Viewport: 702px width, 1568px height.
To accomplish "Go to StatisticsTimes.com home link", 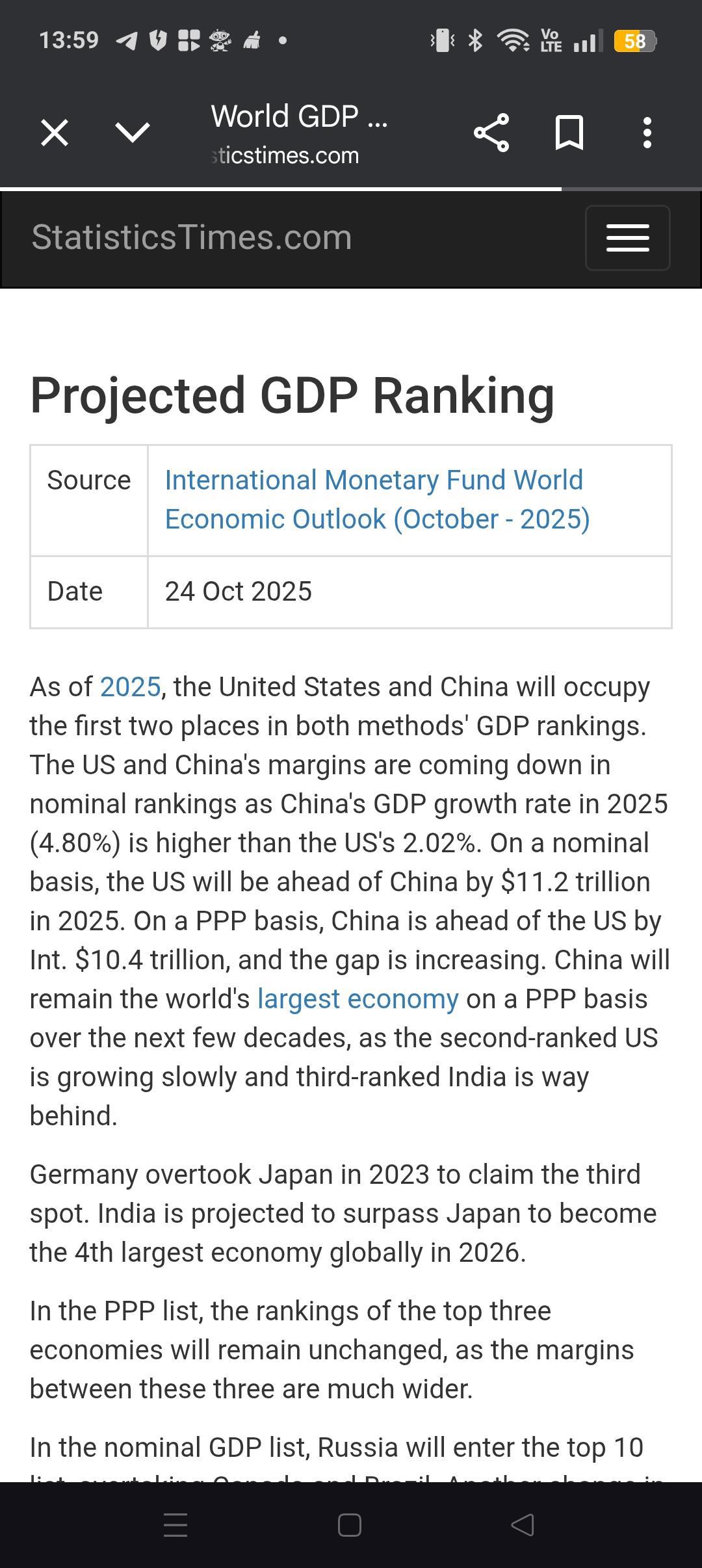I will (192, 237).
